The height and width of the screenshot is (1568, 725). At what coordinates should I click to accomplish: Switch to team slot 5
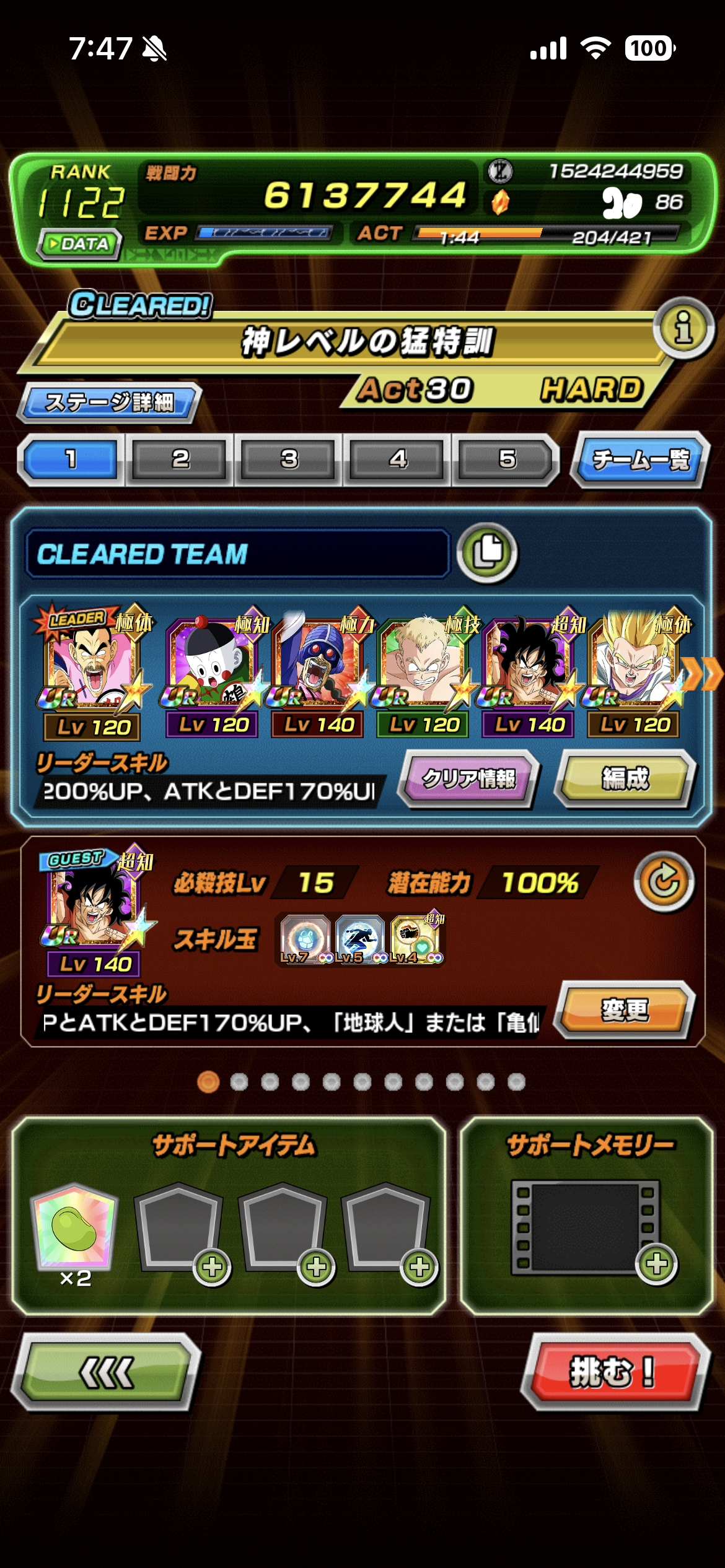(507, 460)
